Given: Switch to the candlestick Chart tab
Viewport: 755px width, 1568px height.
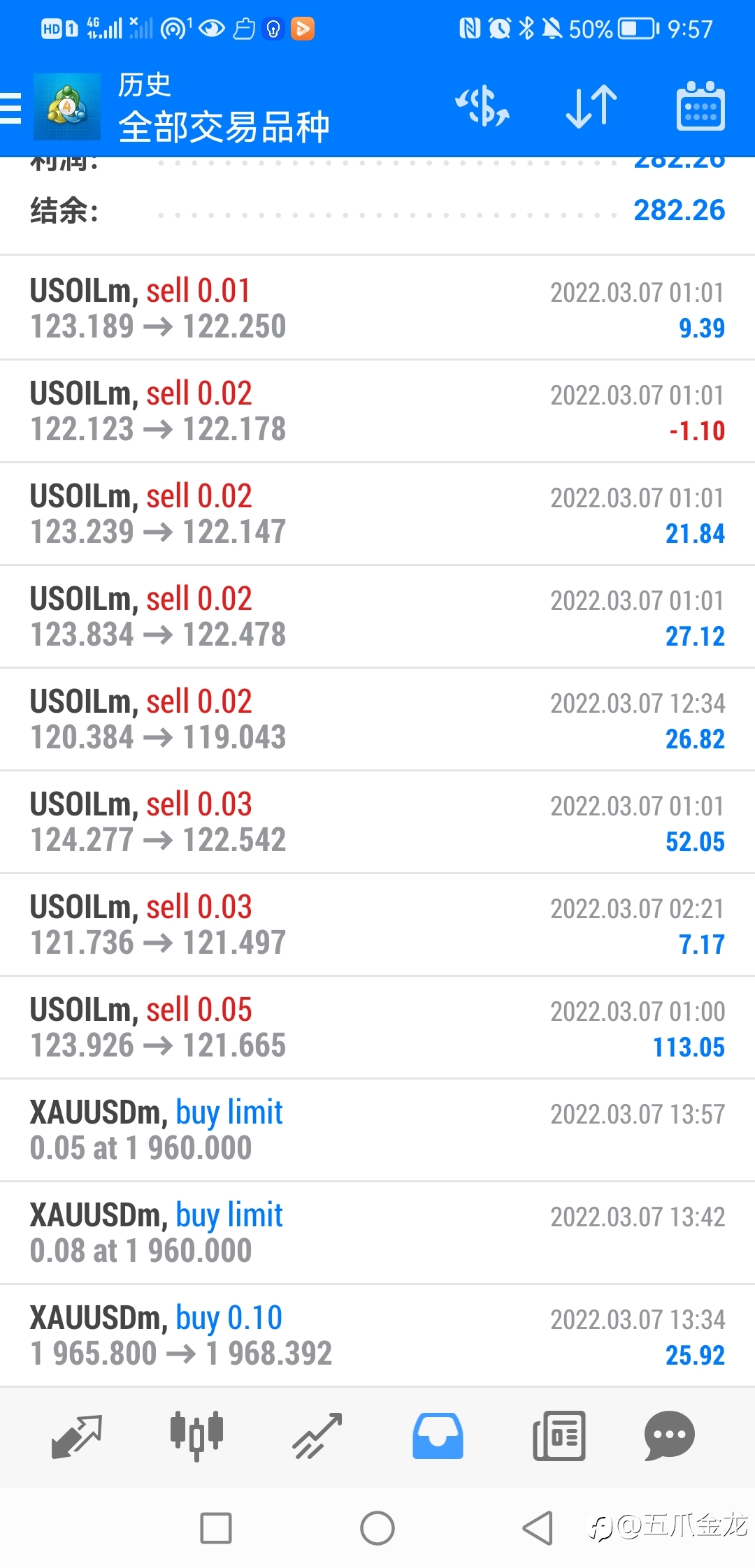Looking at the screenshot, I should 197,1437.
